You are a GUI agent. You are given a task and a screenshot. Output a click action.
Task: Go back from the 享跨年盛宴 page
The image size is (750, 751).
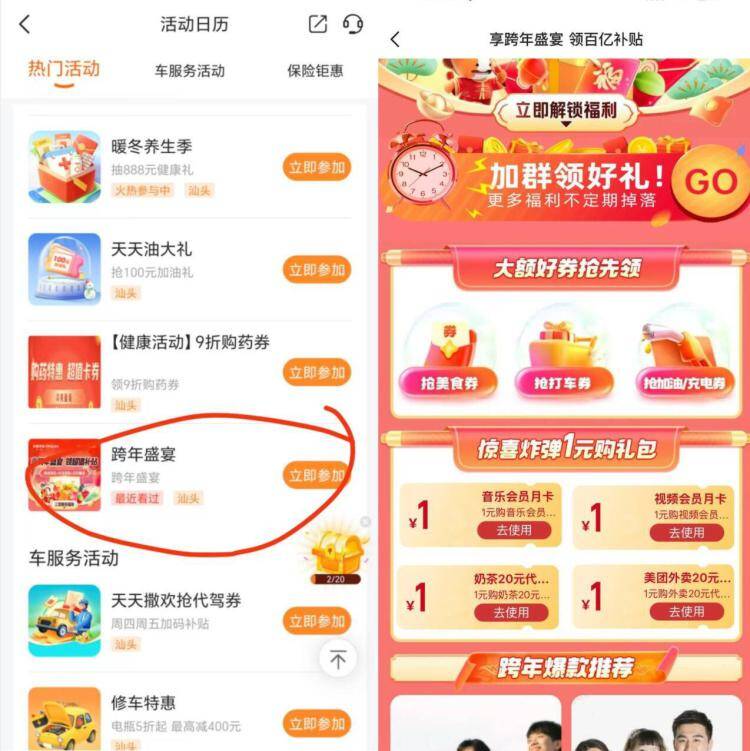(395, 39)
